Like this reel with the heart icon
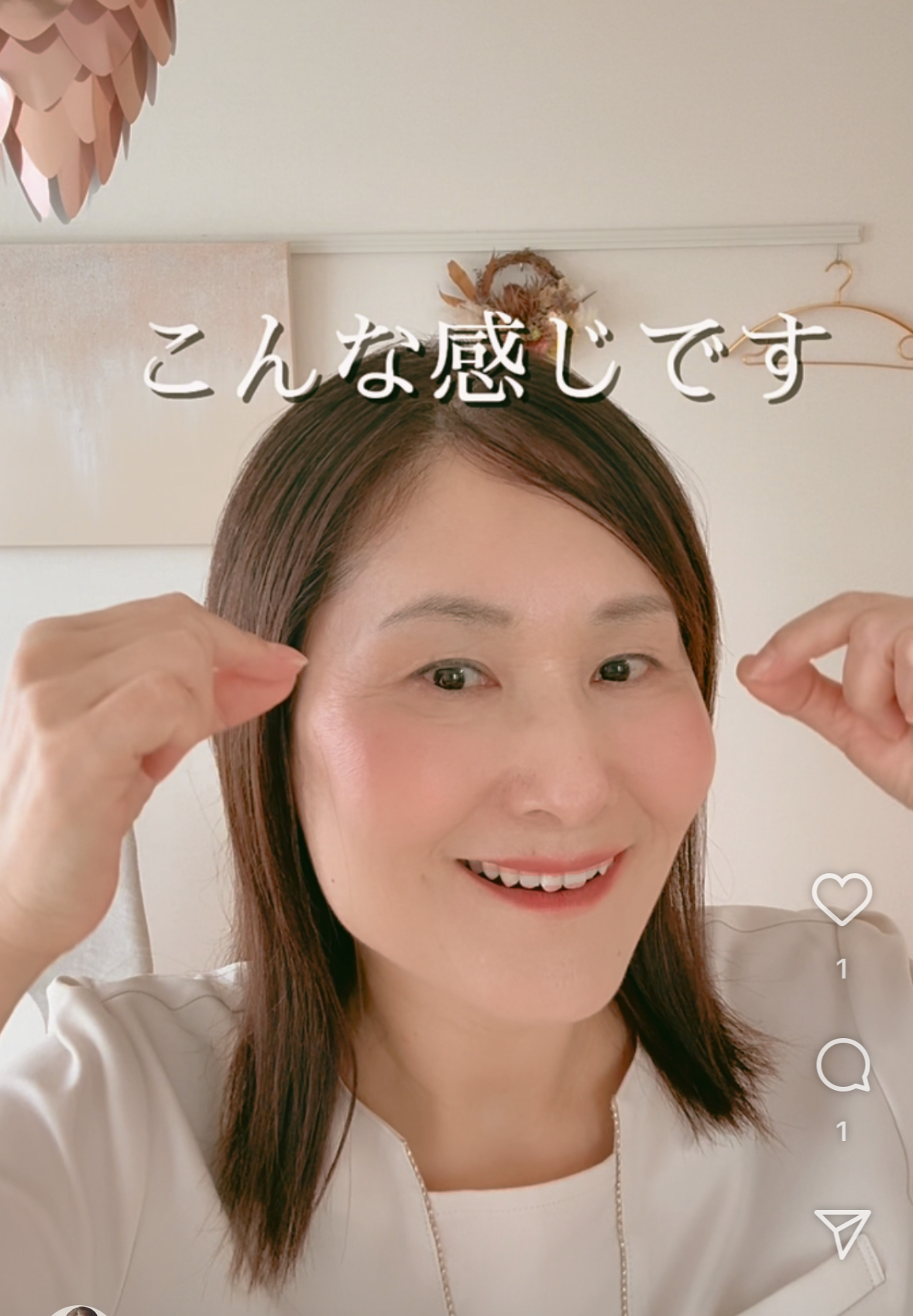Screen dimensions: 913x1316 (x=842, y=899)
